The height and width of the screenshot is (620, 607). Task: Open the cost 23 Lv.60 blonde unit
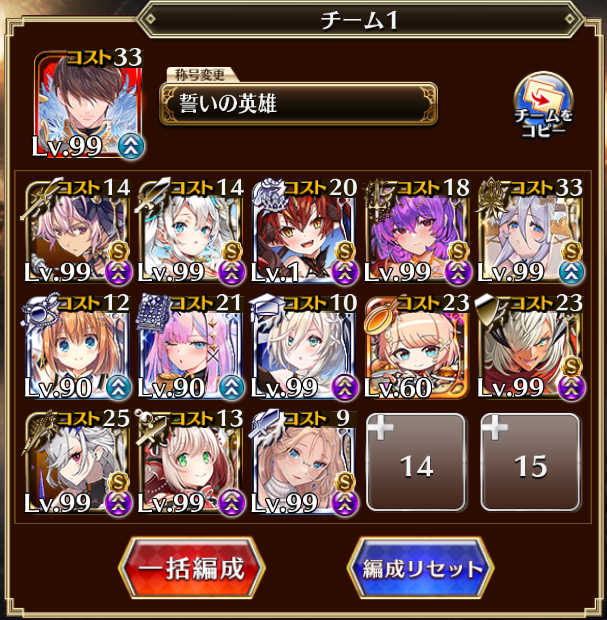(416, 348)
